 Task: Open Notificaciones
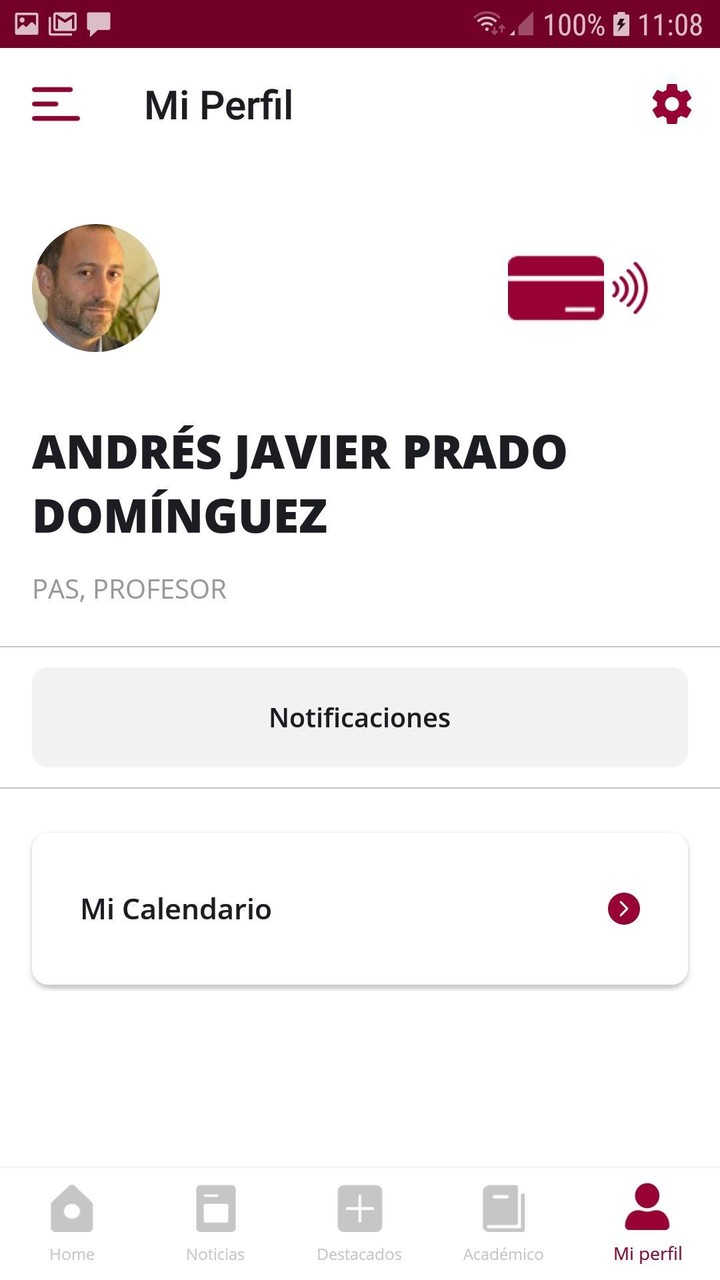pos(360,717)
